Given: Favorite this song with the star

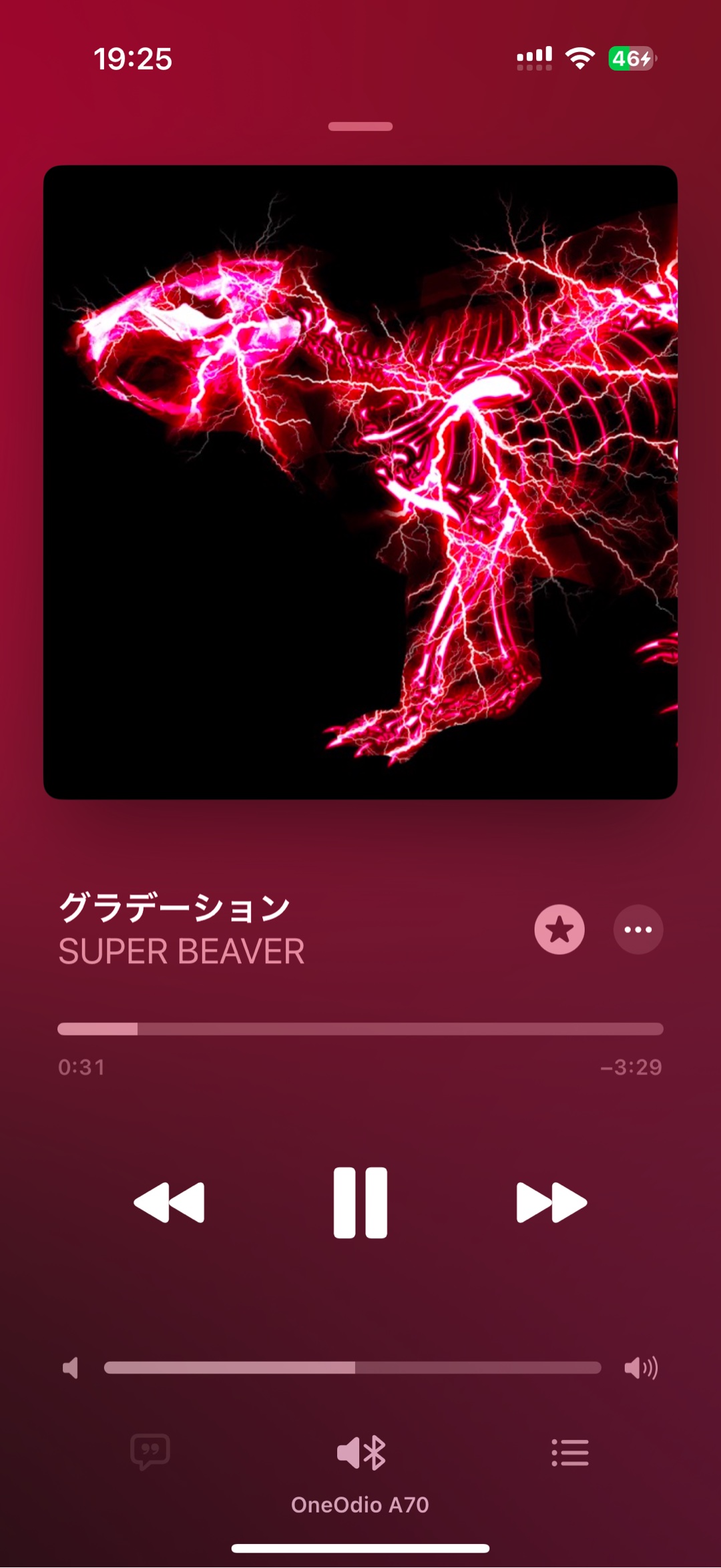Looking at the screenshot, I should (559, 929).
